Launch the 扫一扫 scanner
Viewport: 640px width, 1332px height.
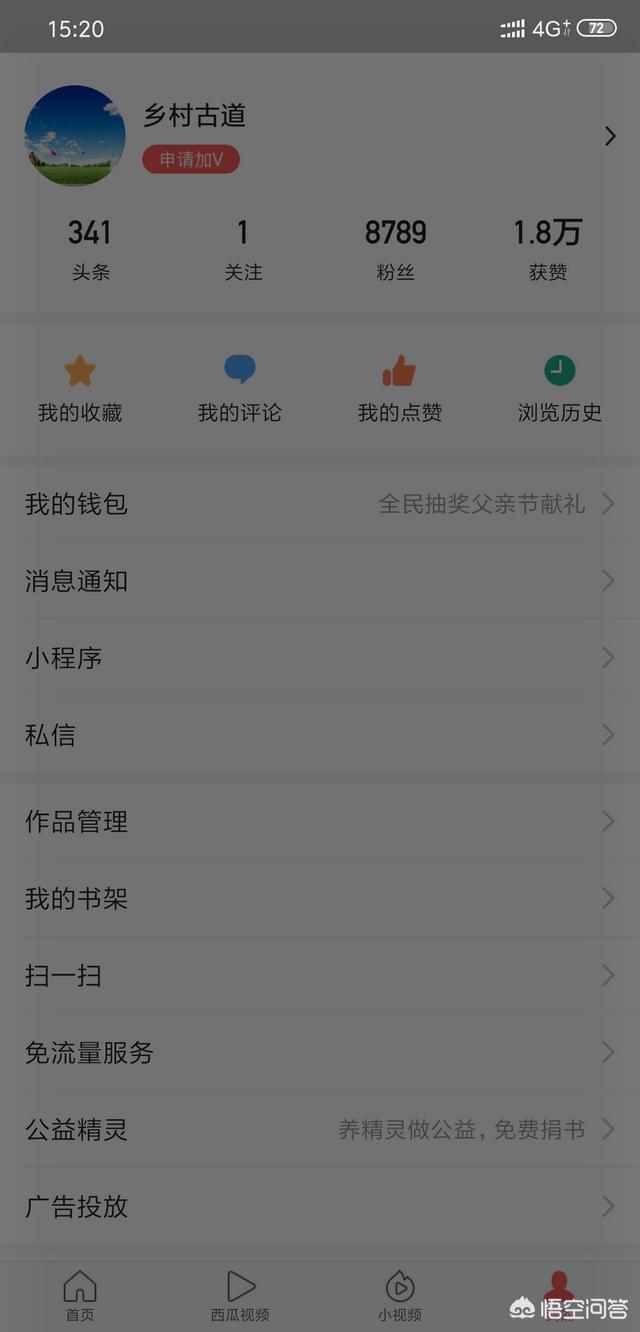(x=320, y=976)
